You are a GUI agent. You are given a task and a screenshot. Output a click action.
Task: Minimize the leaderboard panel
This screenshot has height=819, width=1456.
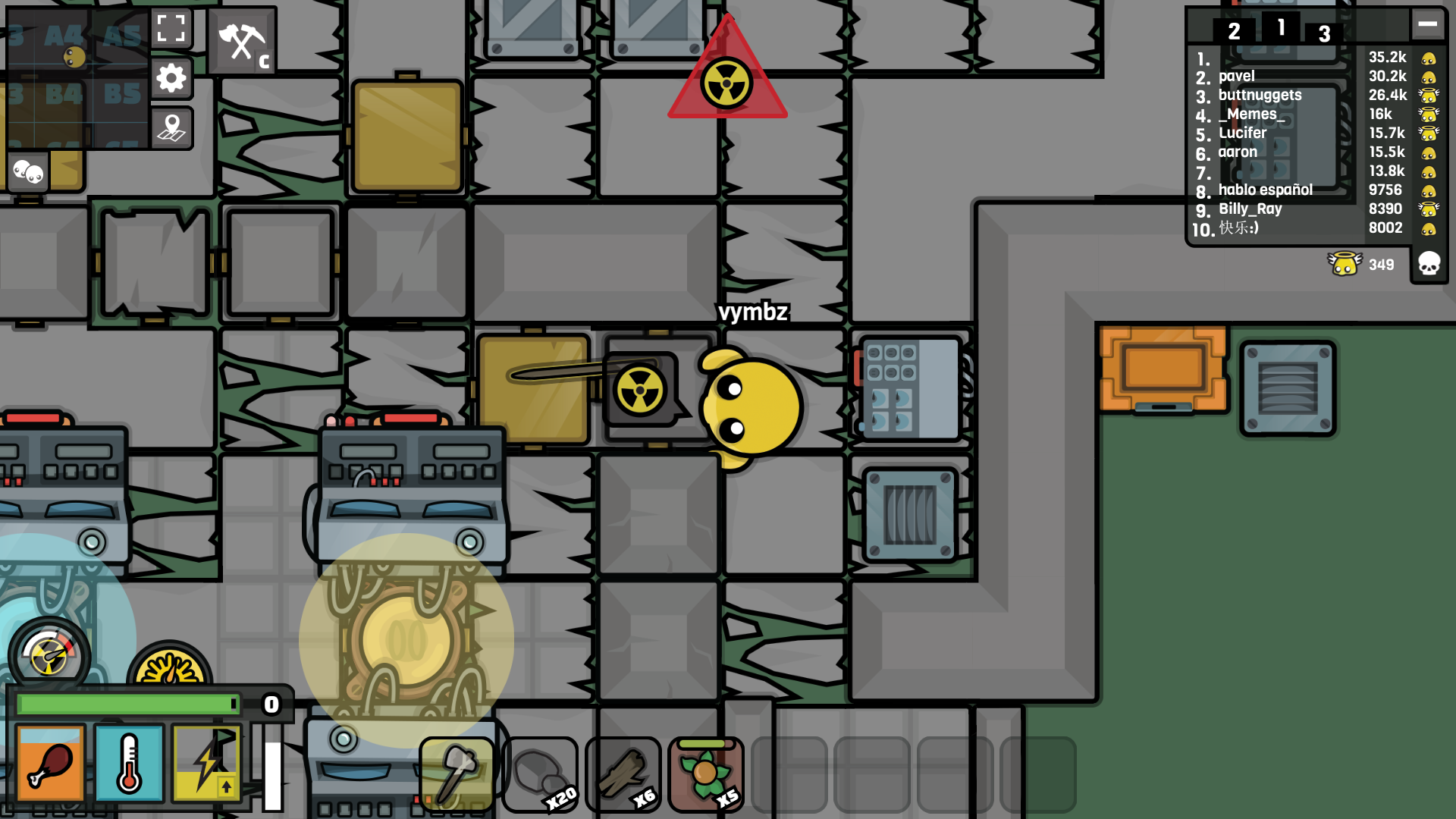[x=1427, y=24]
